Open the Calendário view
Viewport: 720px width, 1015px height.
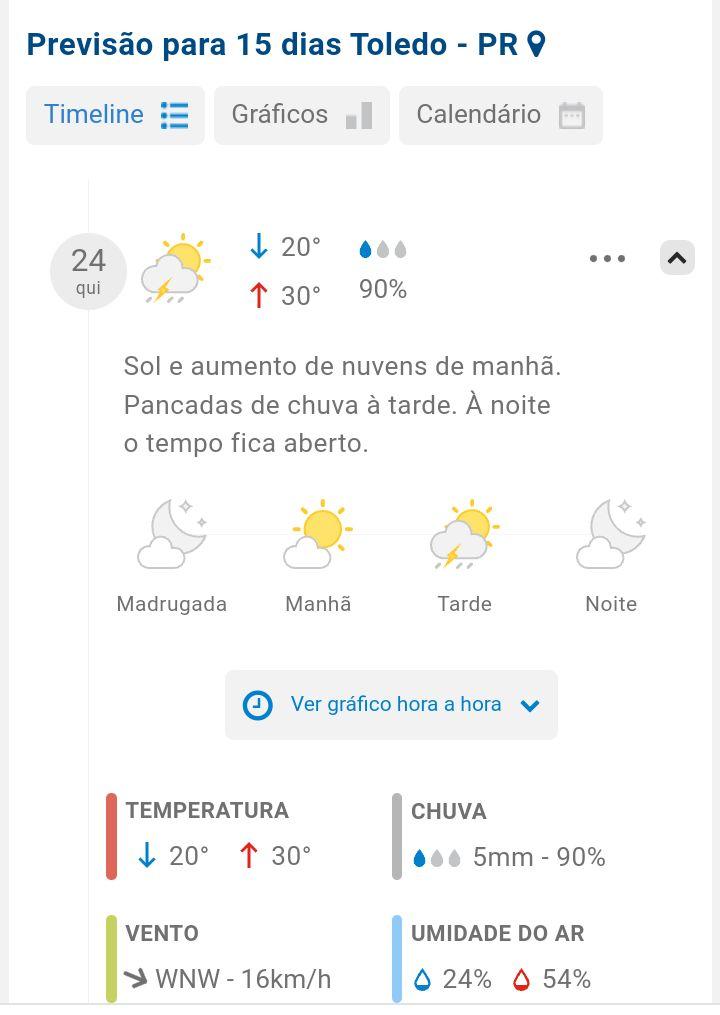(x=500, y=115)
